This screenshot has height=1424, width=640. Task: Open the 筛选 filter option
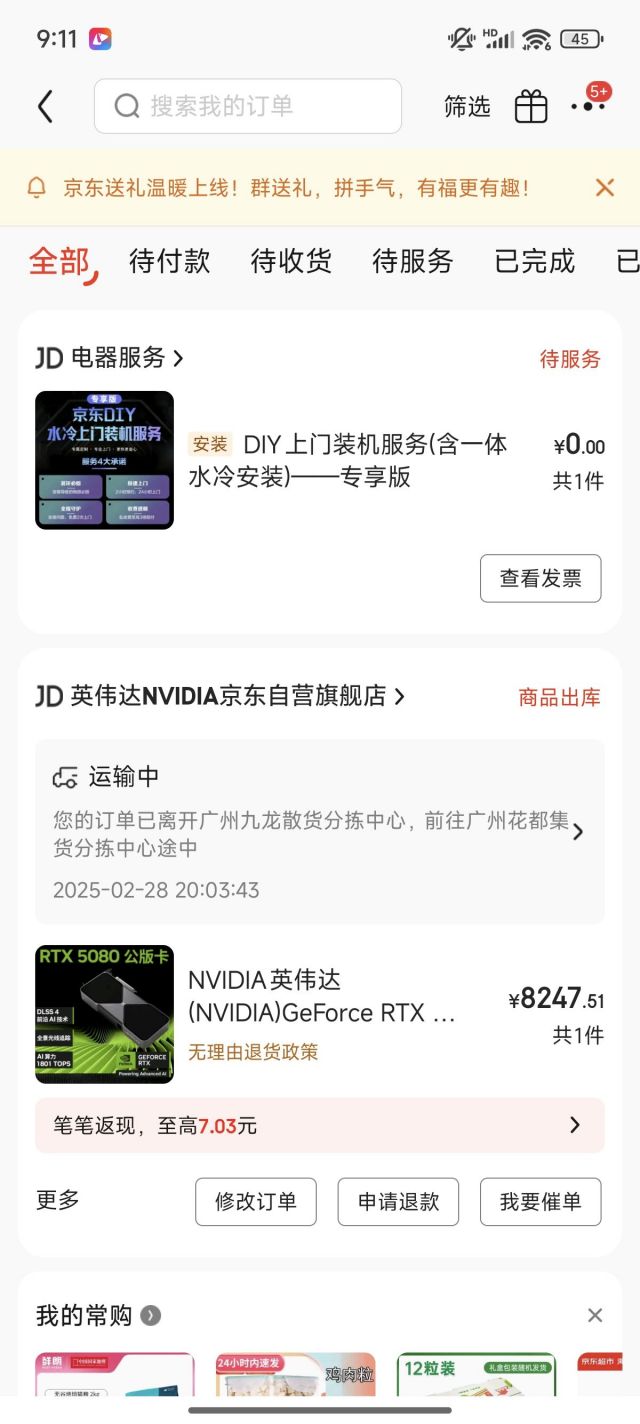pyautogui.click(x=467, y=106)
